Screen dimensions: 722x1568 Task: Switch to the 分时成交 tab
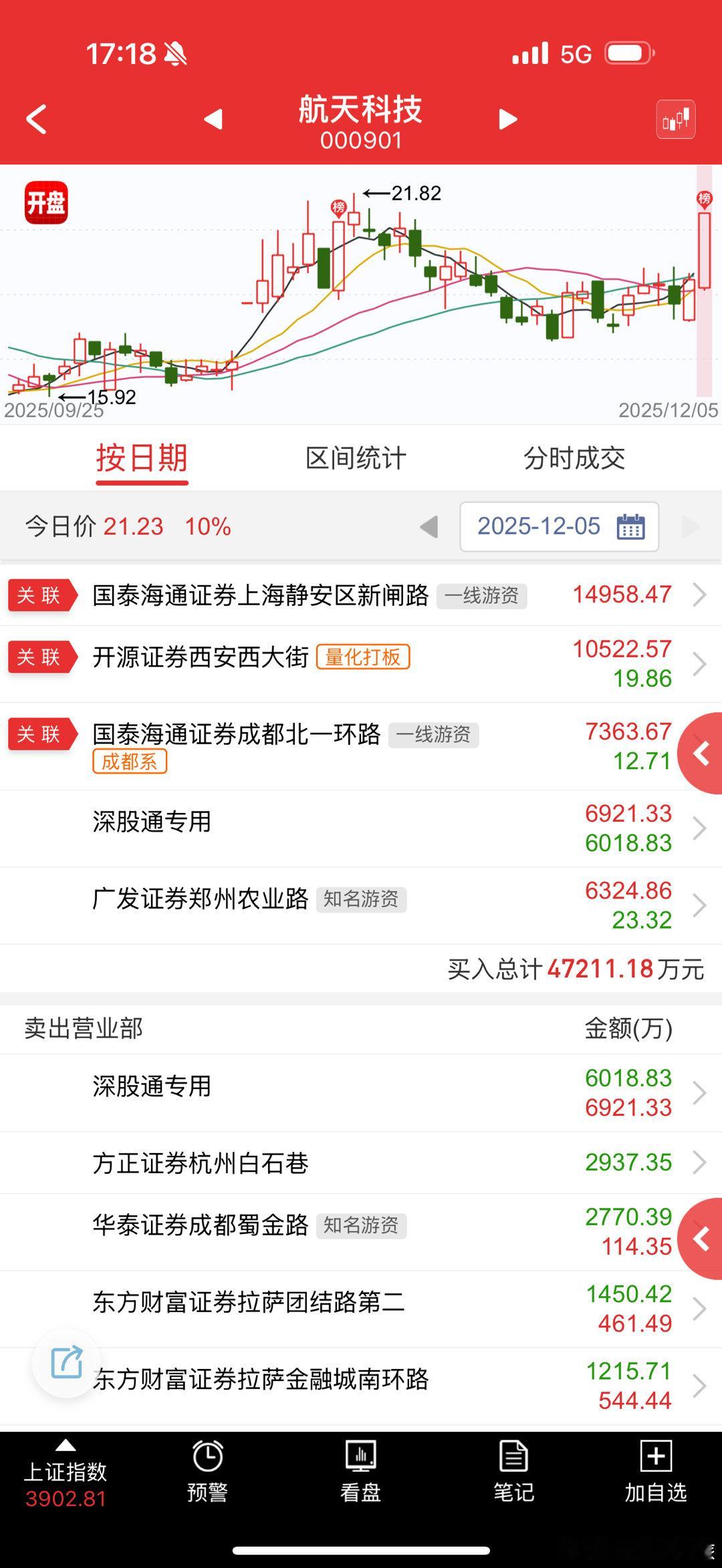point(576,458)
